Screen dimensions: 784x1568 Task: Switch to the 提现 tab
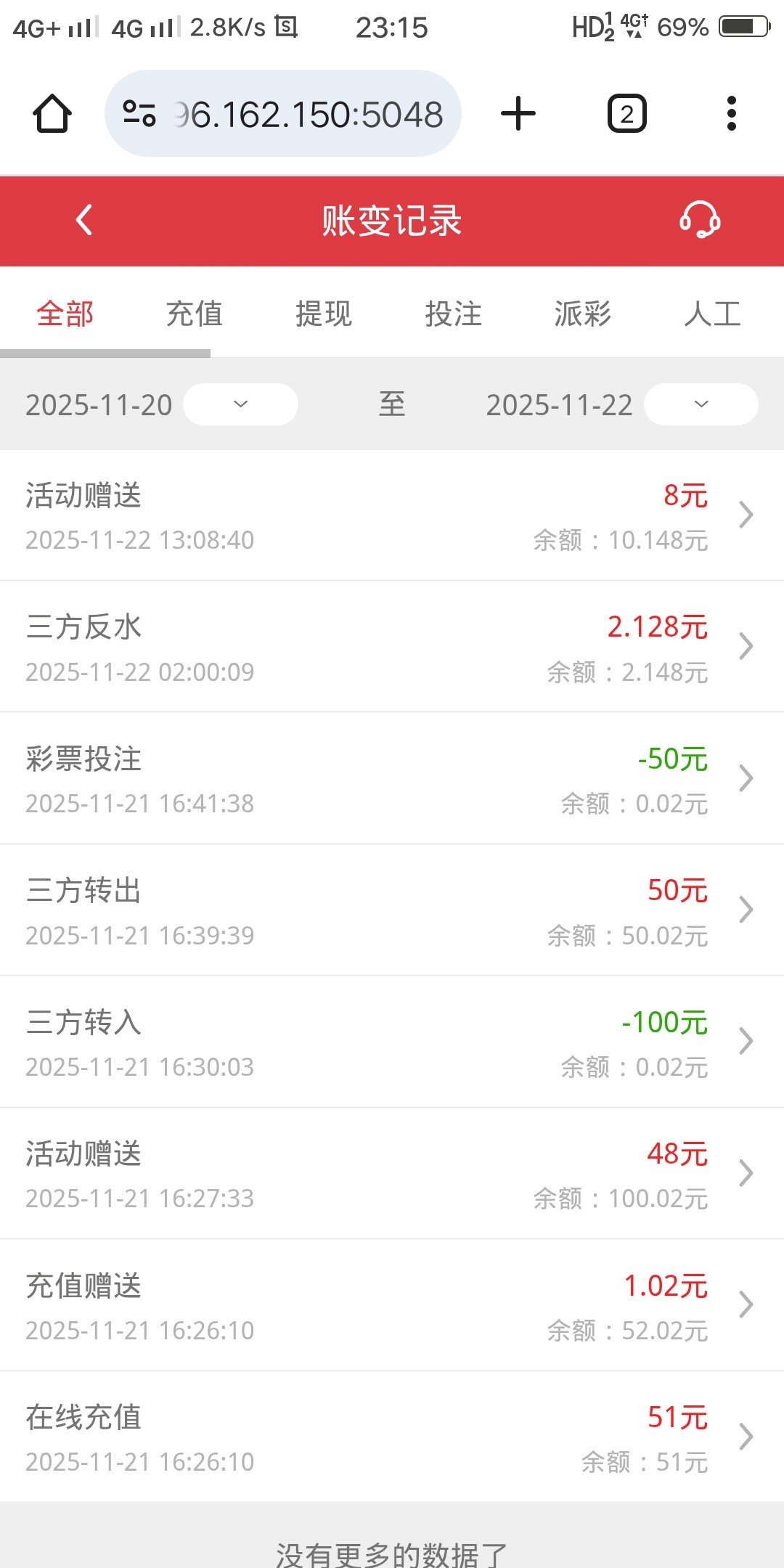pyautogui.click(x=324, y=314)
